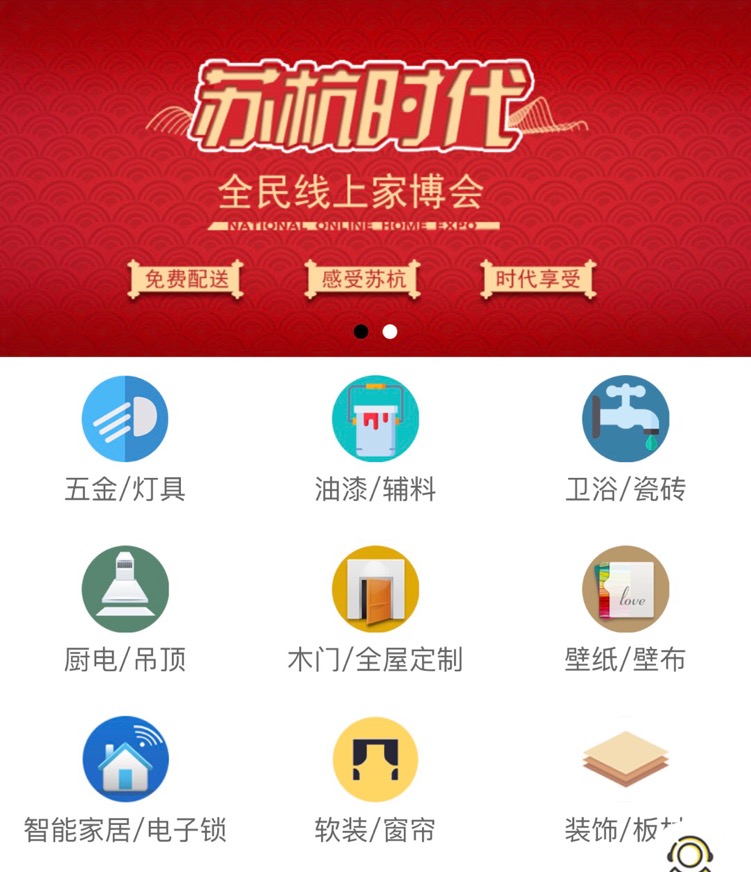Image resolution: width=751 pixels, height=872 pixels.
Task: Go to the 壁纸/壁布 category
Action: click(x=625, y=590)
